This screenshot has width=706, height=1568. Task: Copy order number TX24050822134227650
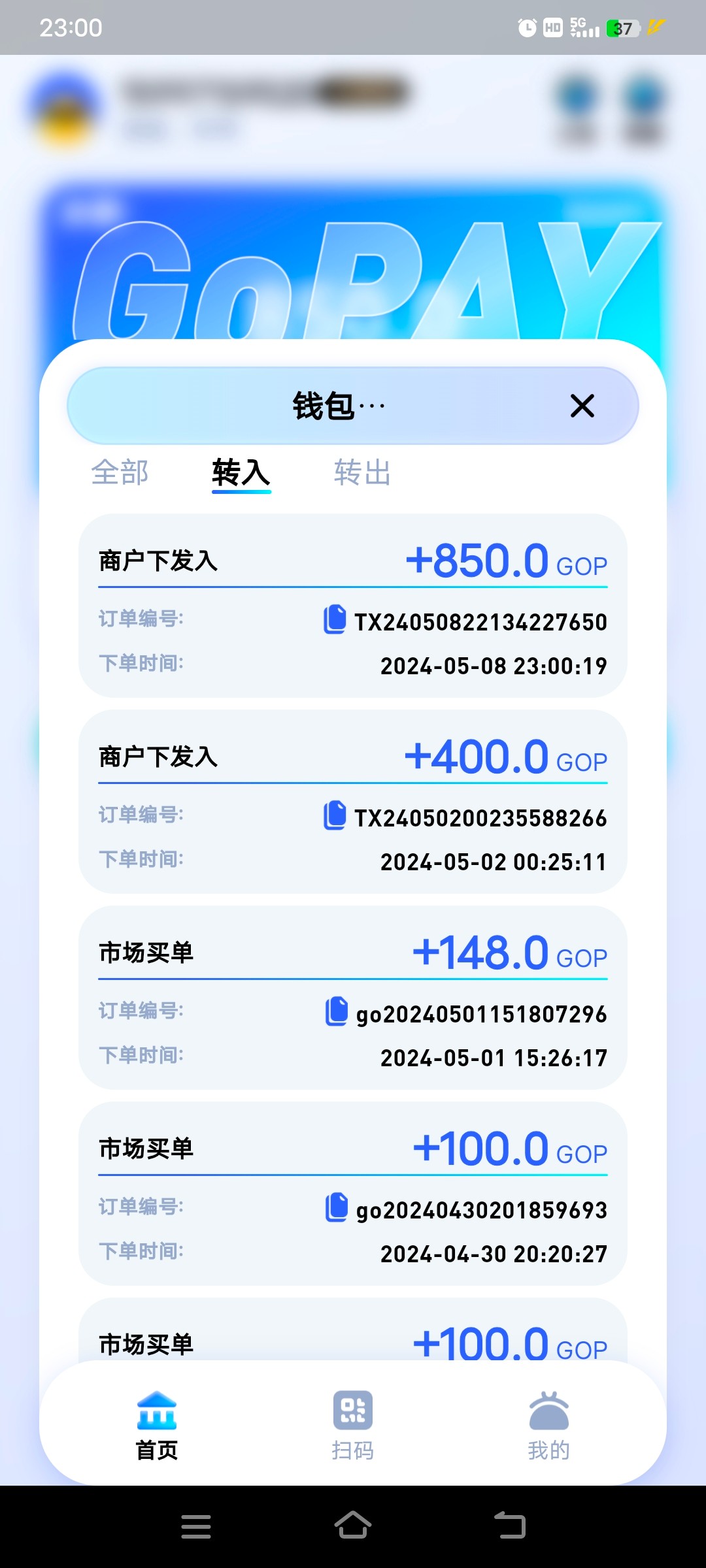click(335, 619)
